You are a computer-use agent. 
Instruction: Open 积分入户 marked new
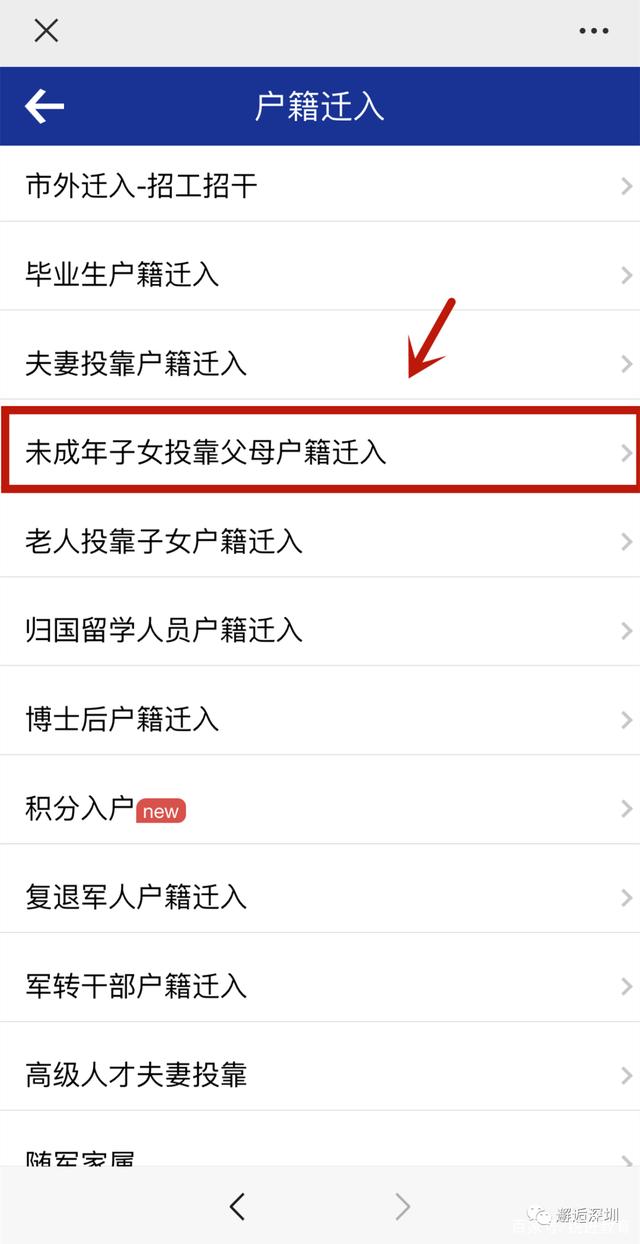pos(320,807)
